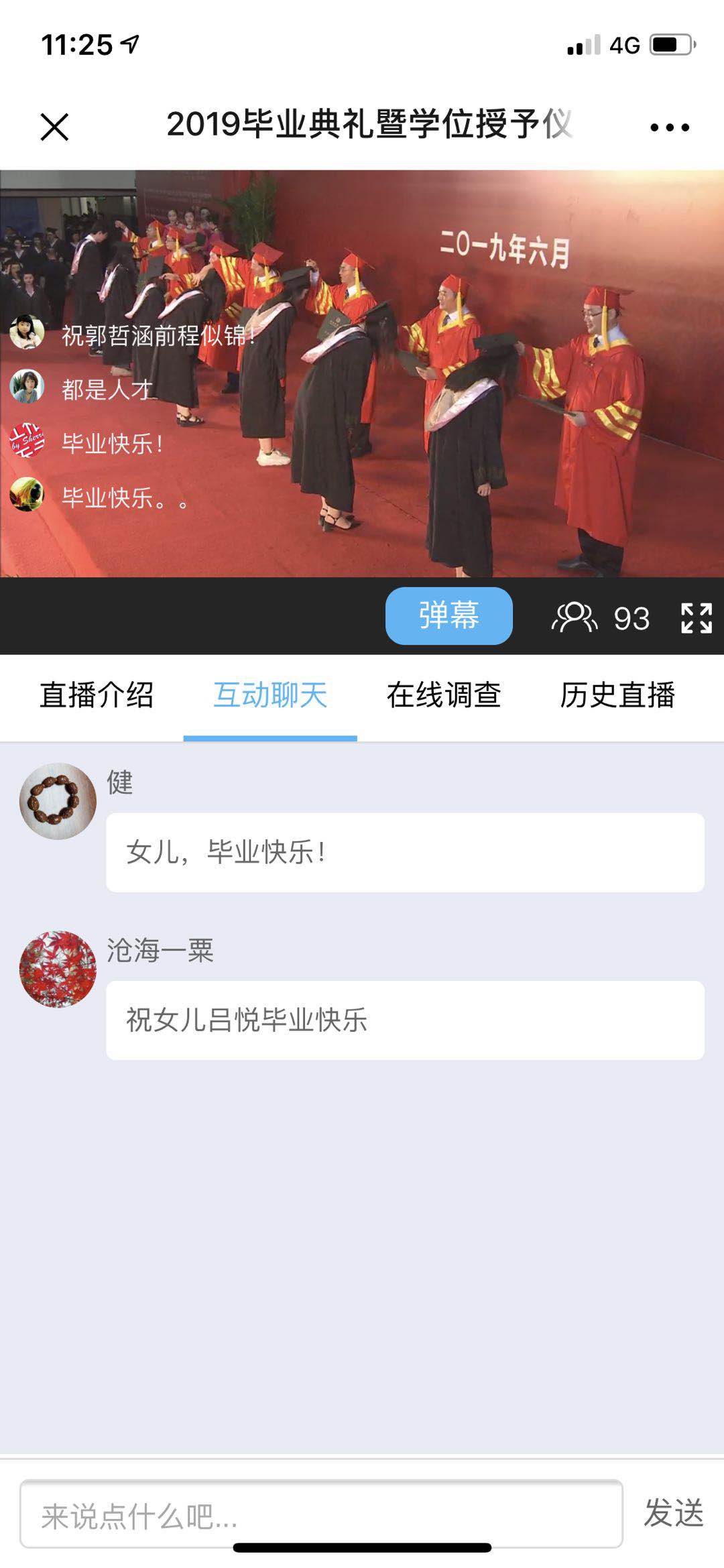Switch to the 直播介绍 tab
The width and height of the screenshot is (724, 1568).
[97, 695]
